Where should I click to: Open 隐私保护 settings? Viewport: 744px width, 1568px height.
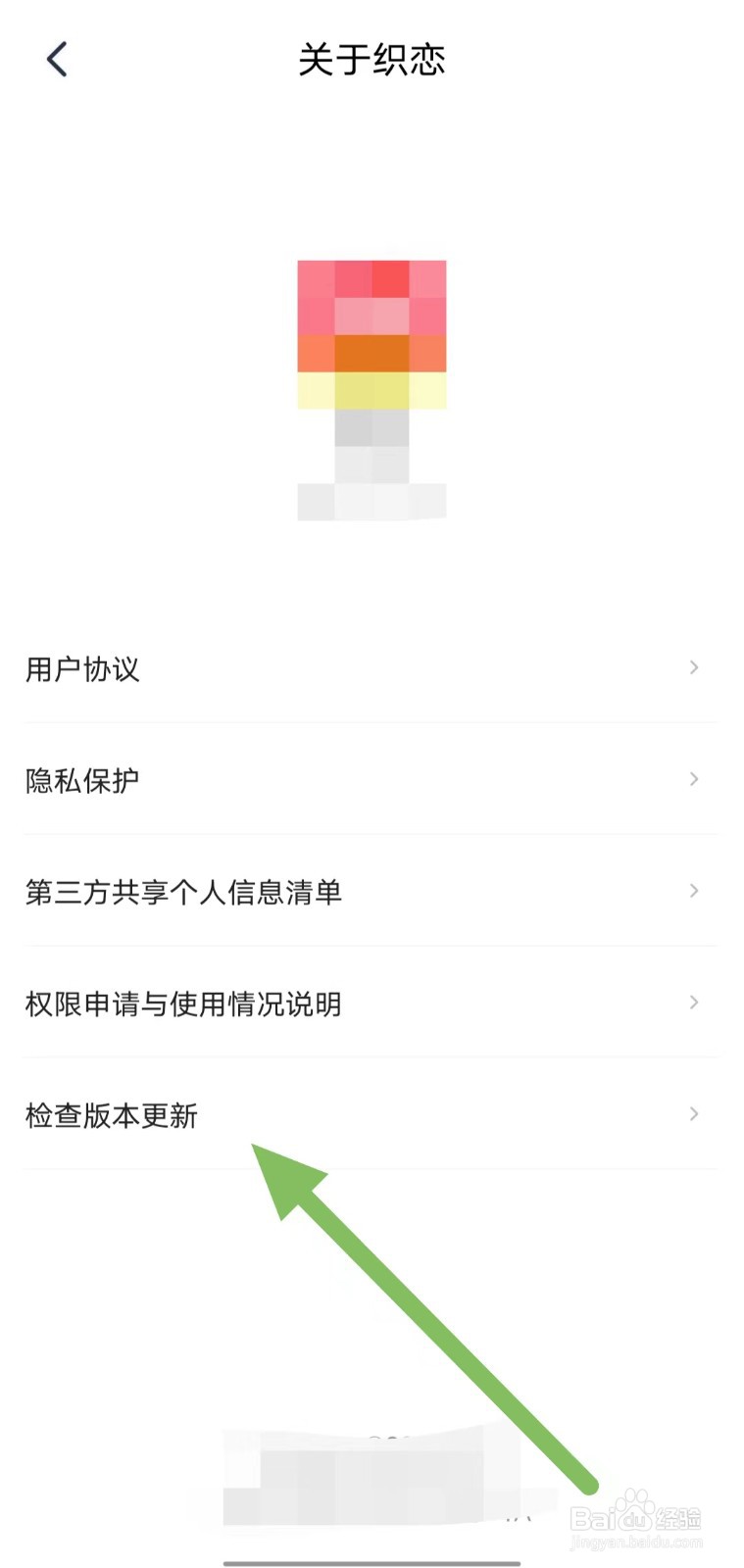[372, 780]
